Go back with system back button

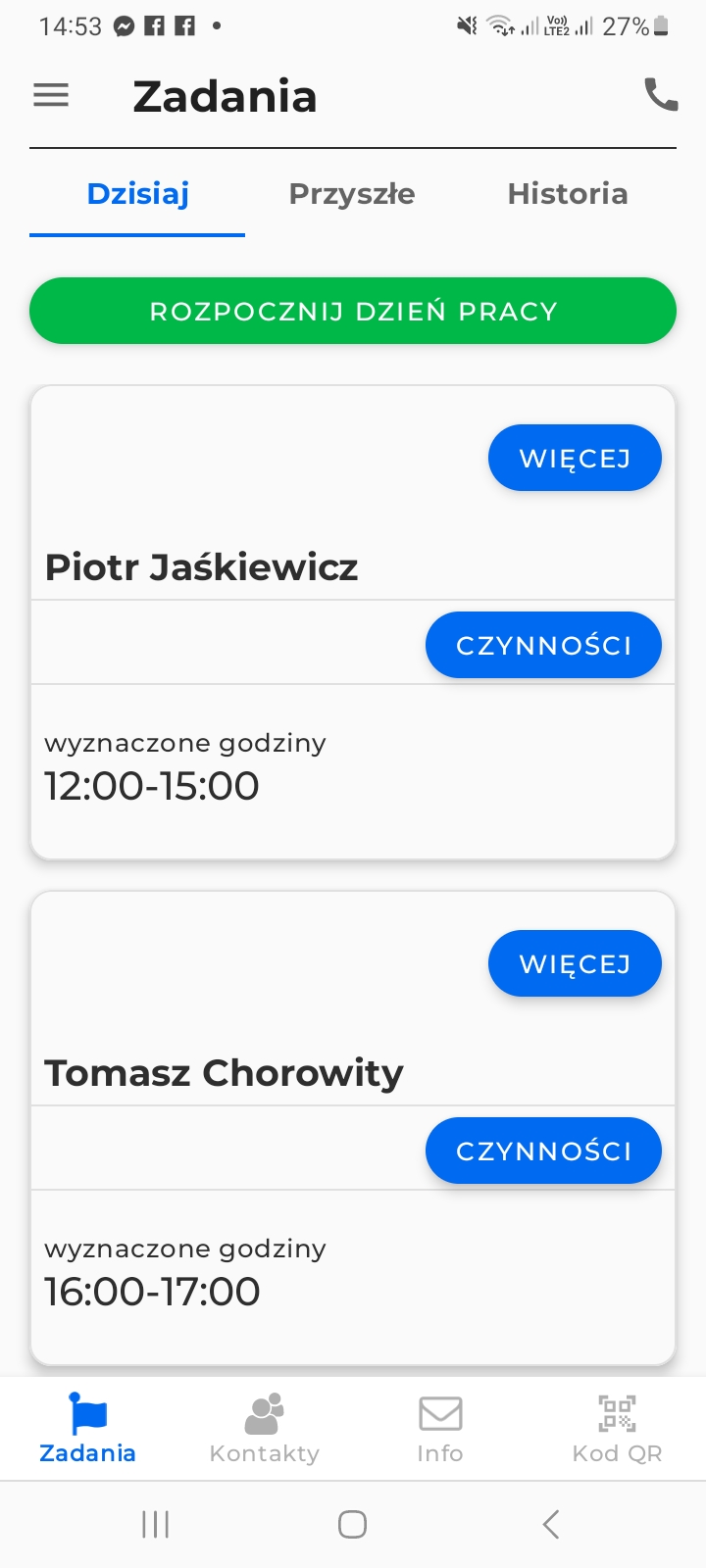[551, 1524]
